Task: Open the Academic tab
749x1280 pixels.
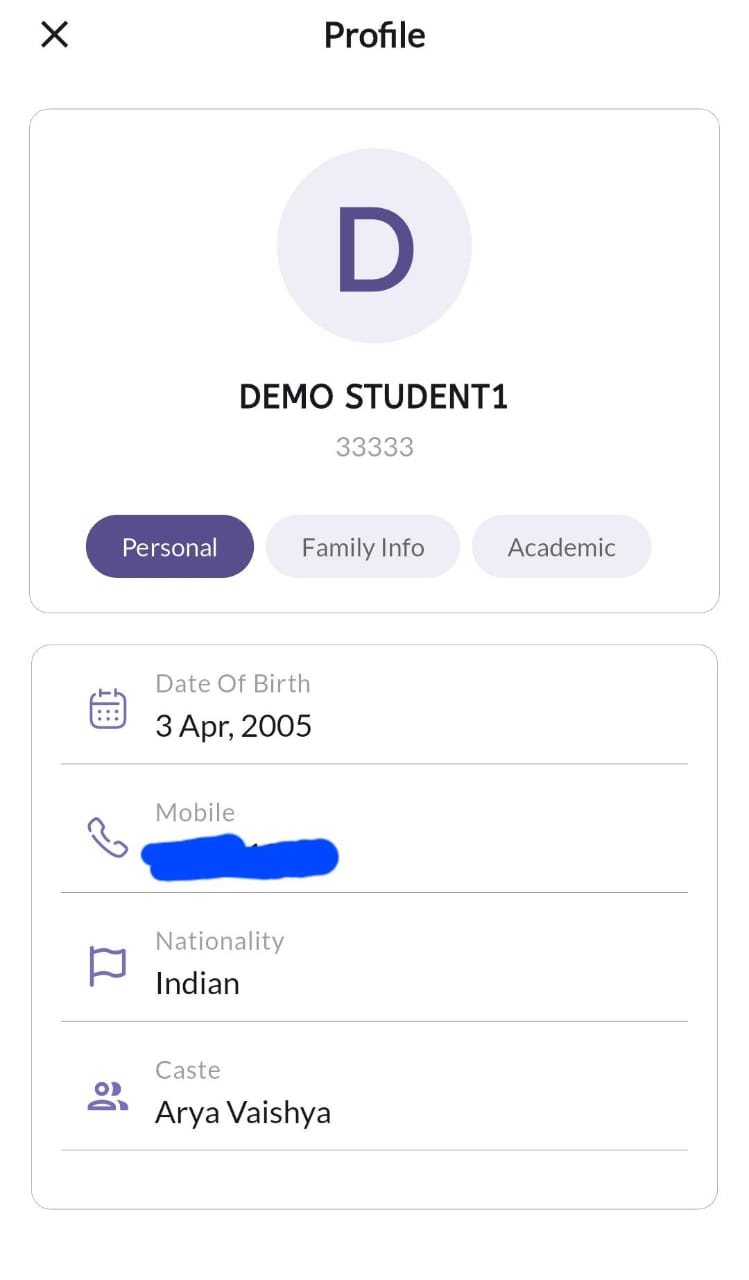Action: (x=561, y=547)
